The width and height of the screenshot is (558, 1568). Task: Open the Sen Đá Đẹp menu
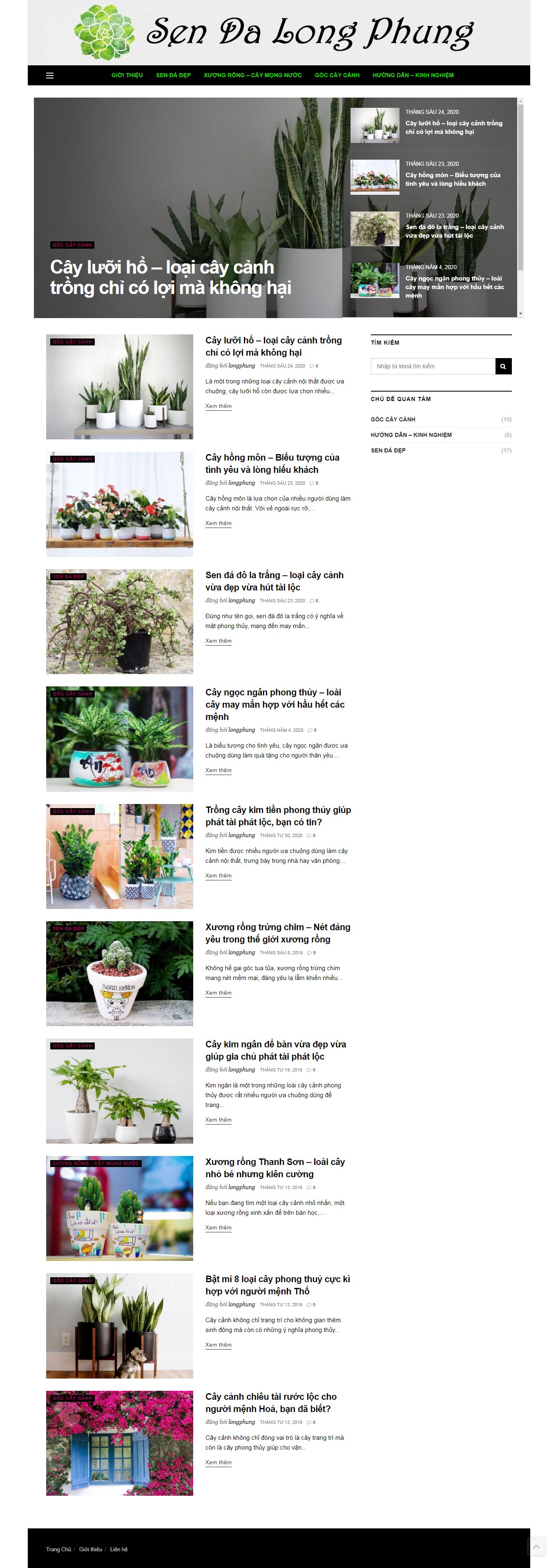pyautogui.click(x=173, y=76)
